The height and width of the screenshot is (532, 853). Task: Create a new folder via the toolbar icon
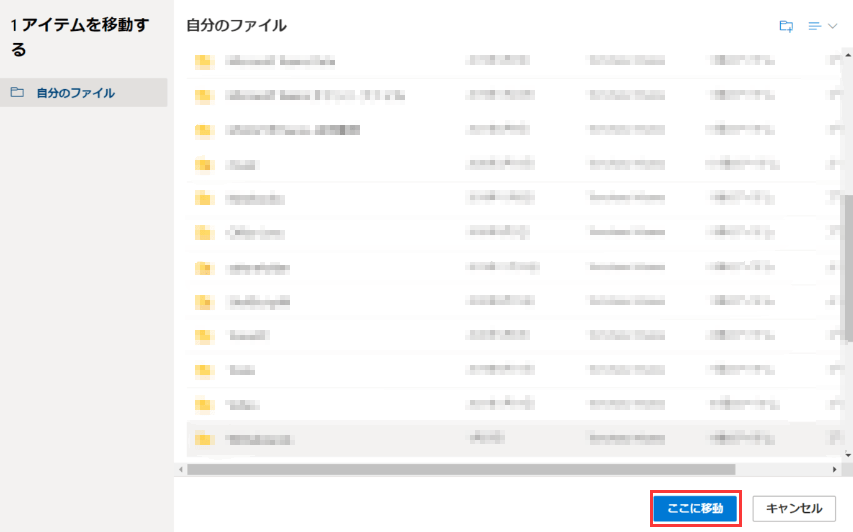pyautogui.click(x=786, y=26)
